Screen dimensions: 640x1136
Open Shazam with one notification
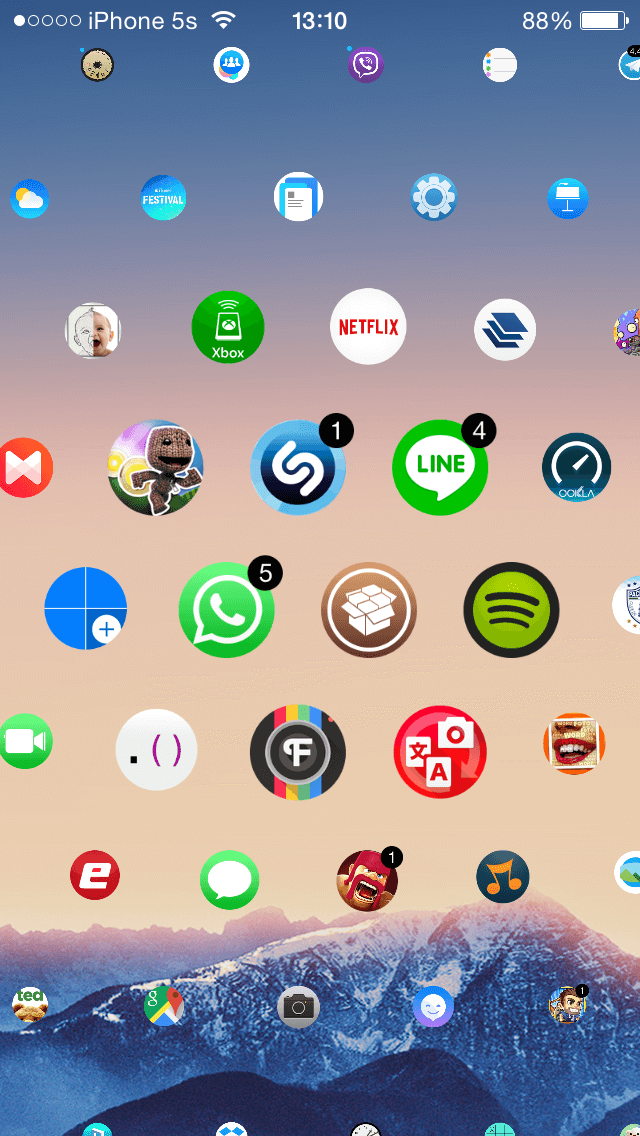click(298, 467)
